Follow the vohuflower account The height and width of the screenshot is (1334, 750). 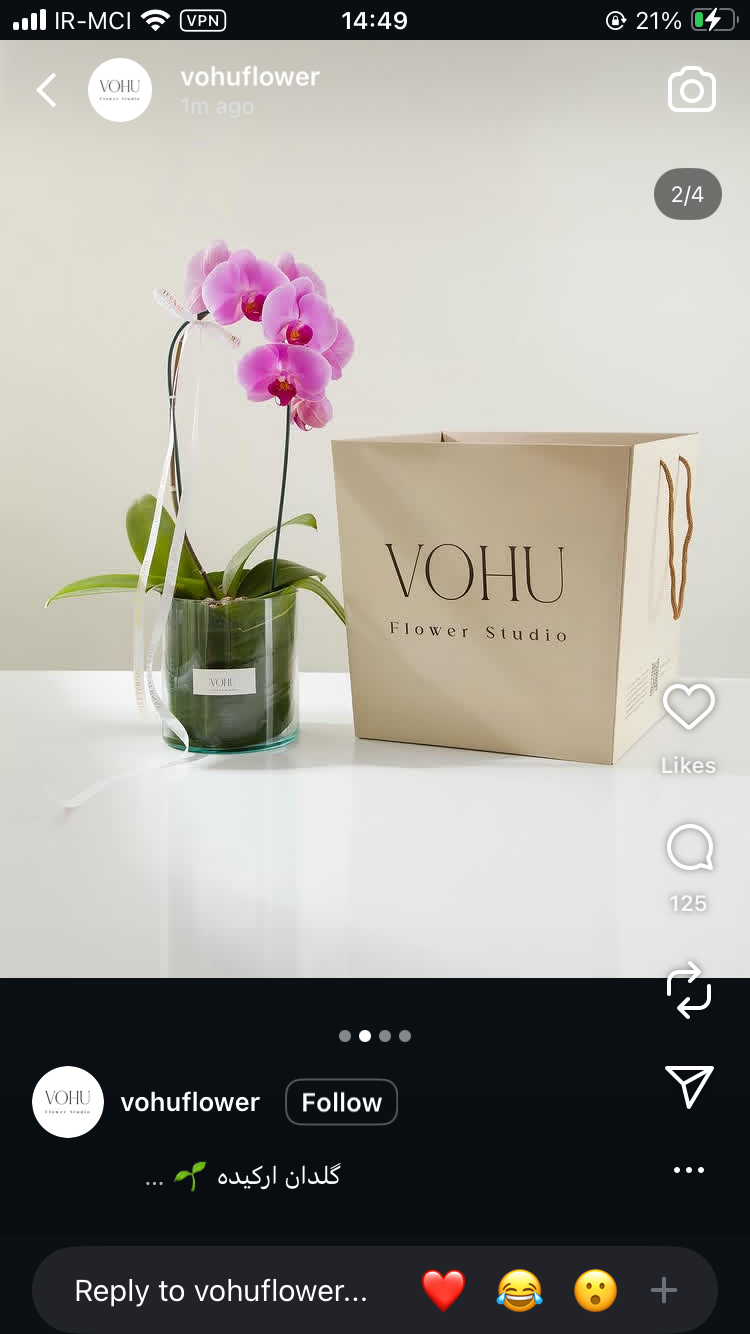[341, 1102]
